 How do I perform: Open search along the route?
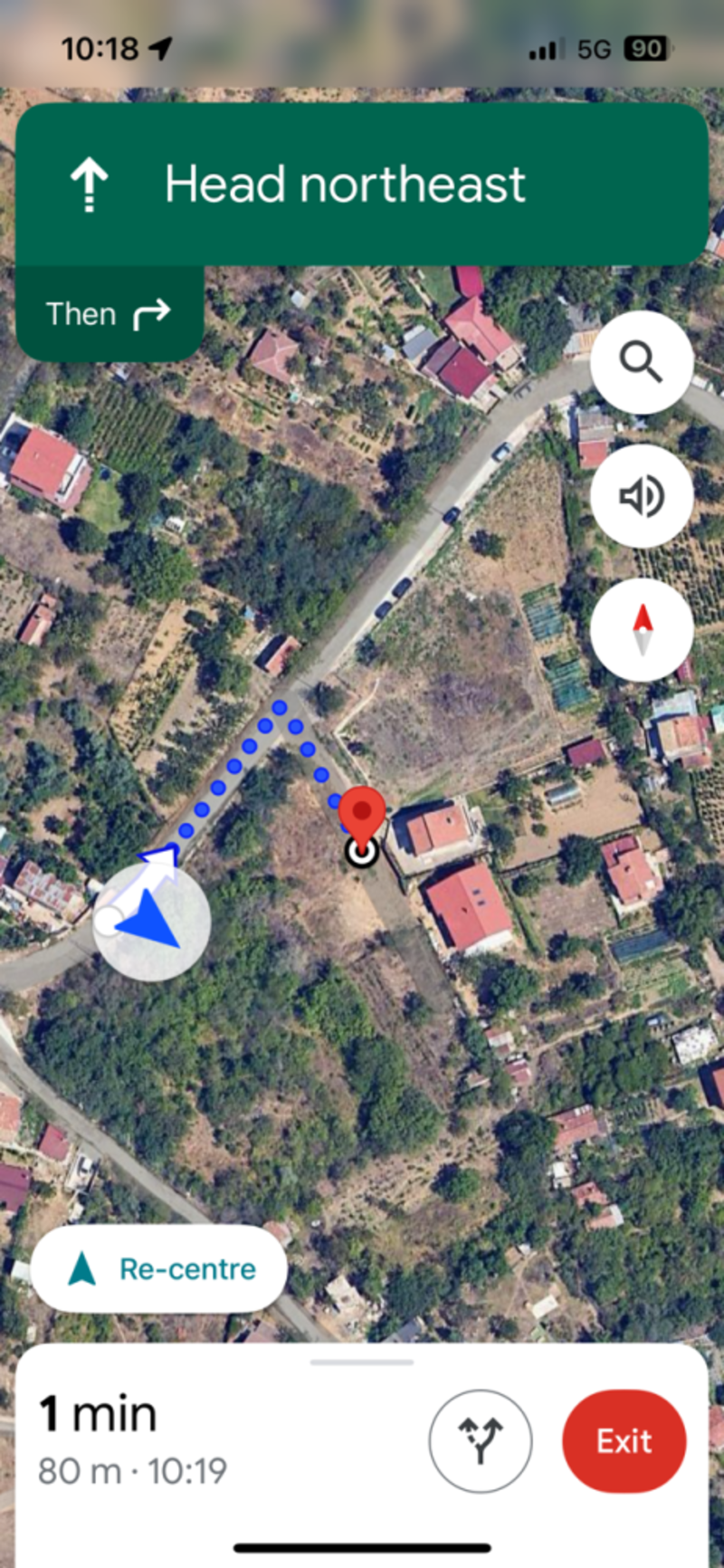[642, 362]
